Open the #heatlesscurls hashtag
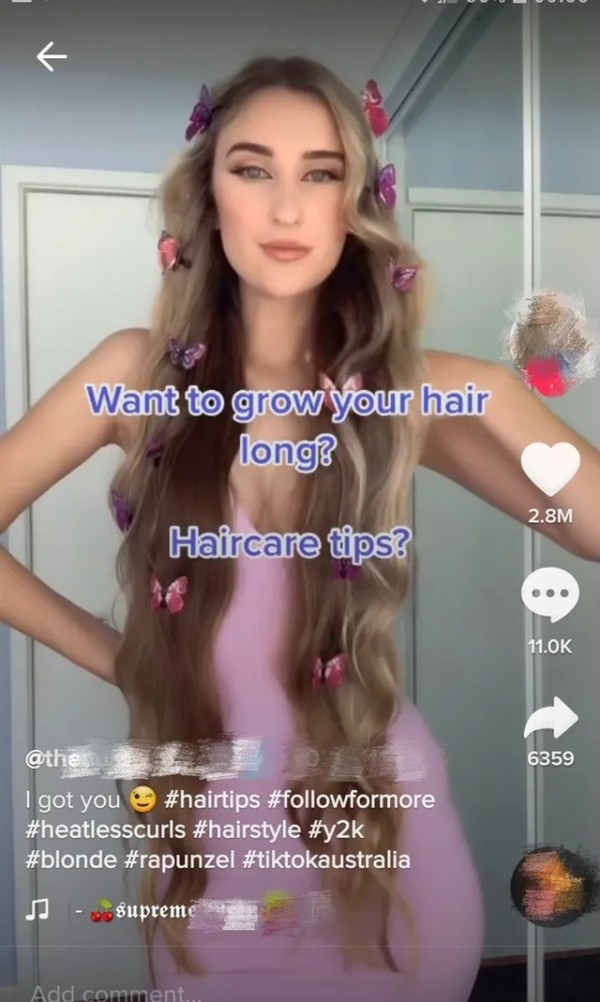This screenshot has width=600, height=1002. 105,830
